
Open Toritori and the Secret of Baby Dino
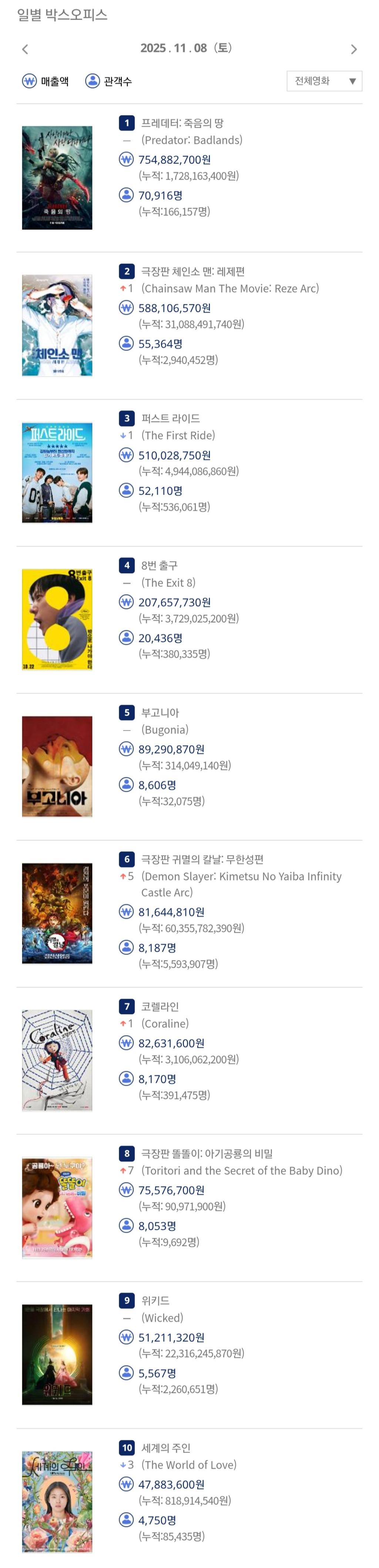207,1154
